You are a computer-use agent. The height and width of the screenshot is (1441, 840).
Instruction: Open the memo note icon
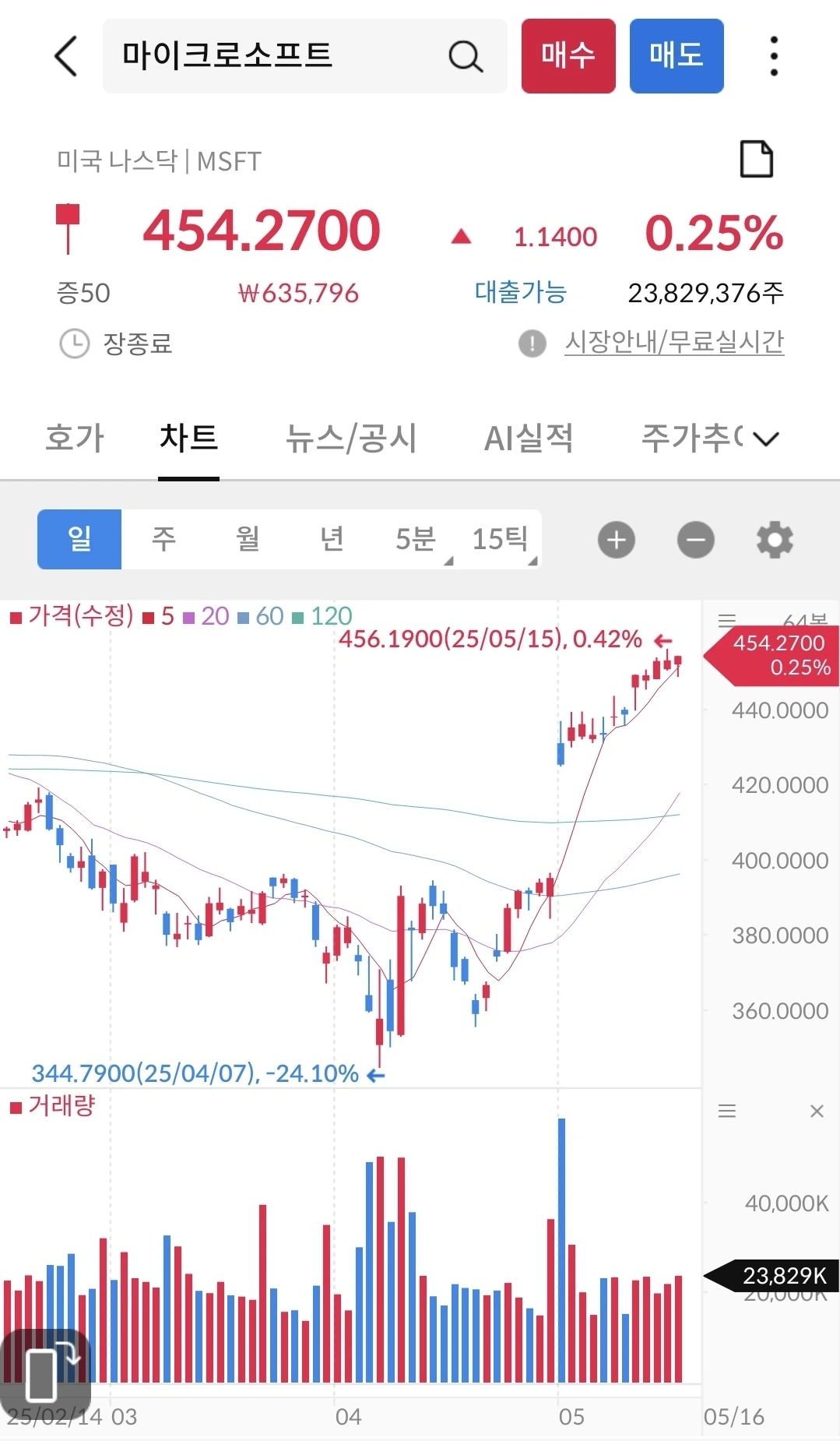(x=755, y=160)
